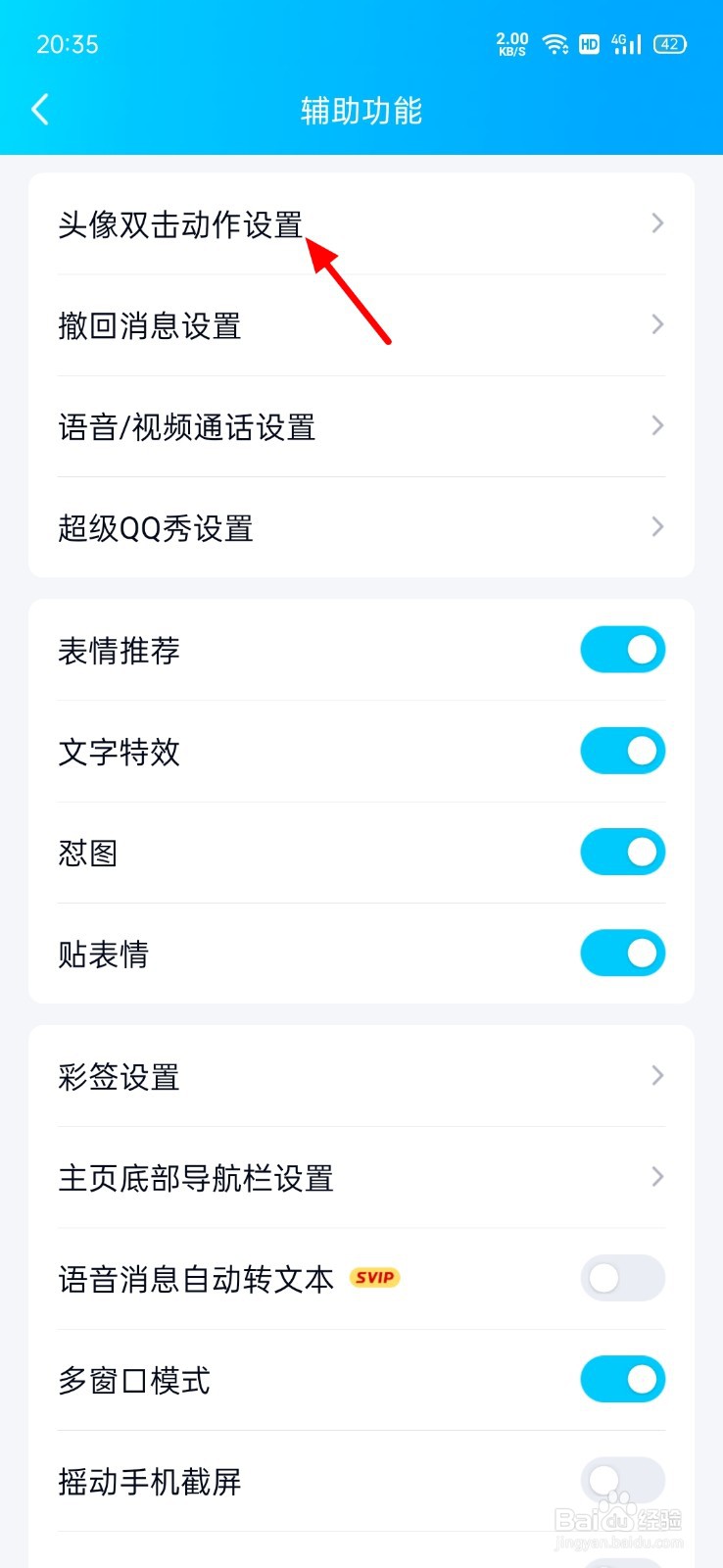
Task: Enable 语音消息自动转文本
Action: (x=622, y=1278)
